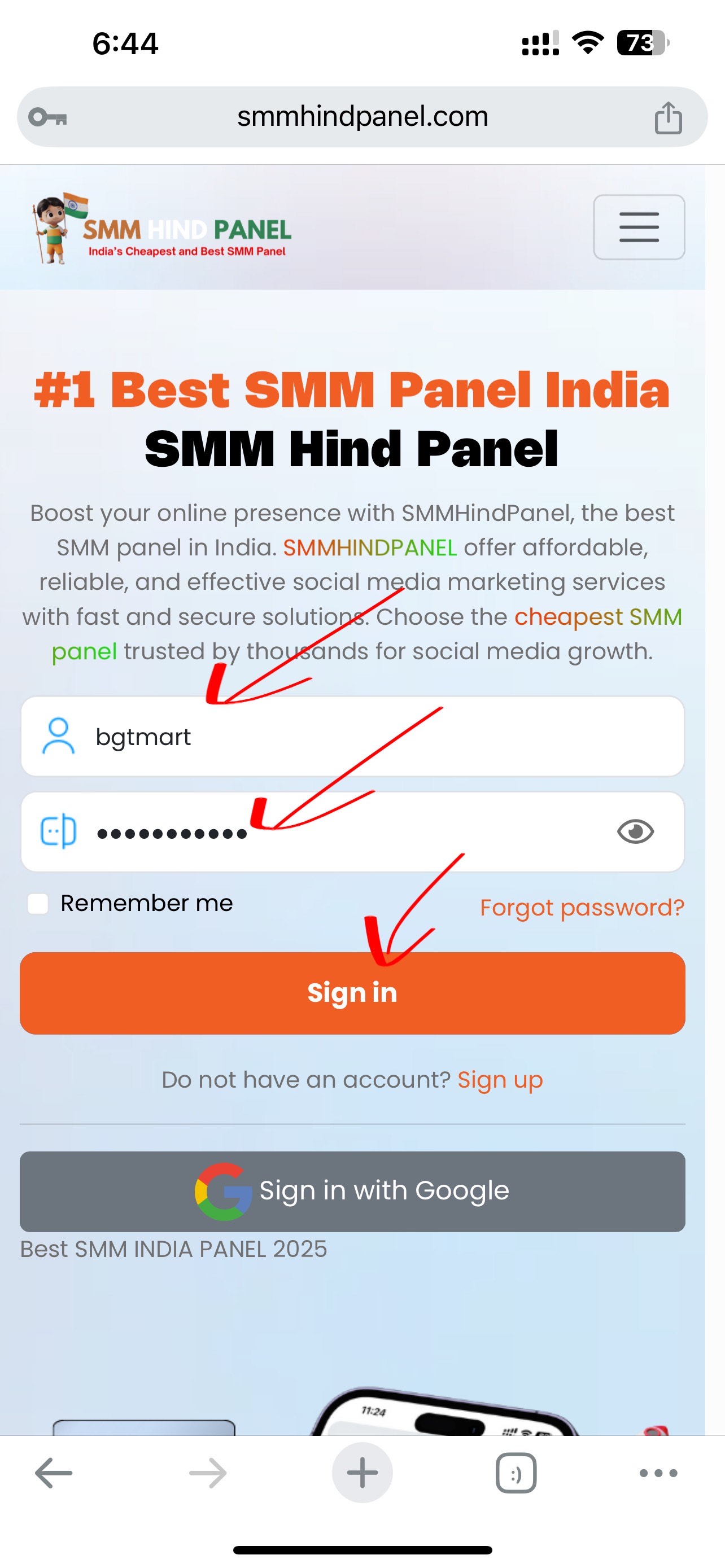Open the Sign up link

click(500, 1080)
